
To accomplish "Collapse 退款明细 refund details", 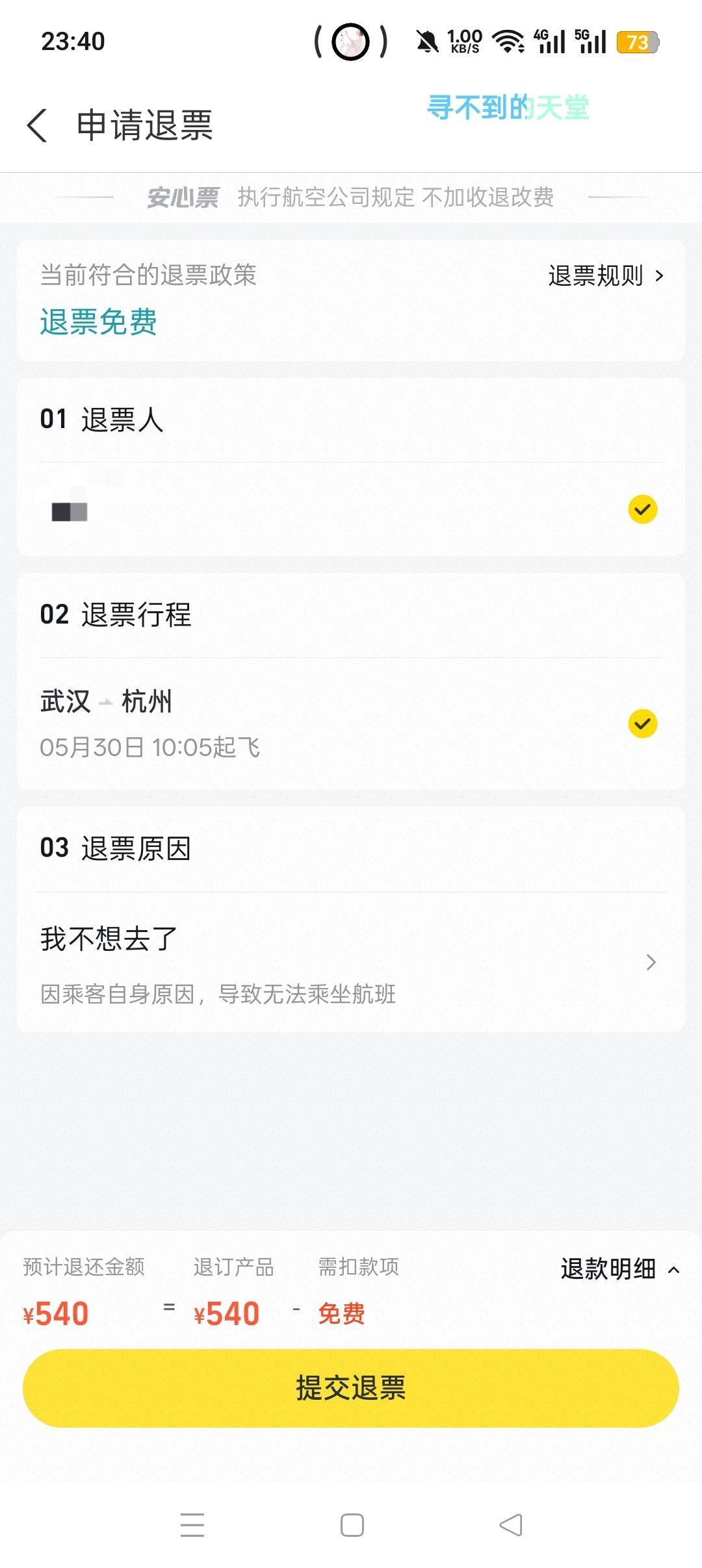I will coord(619,1269).
